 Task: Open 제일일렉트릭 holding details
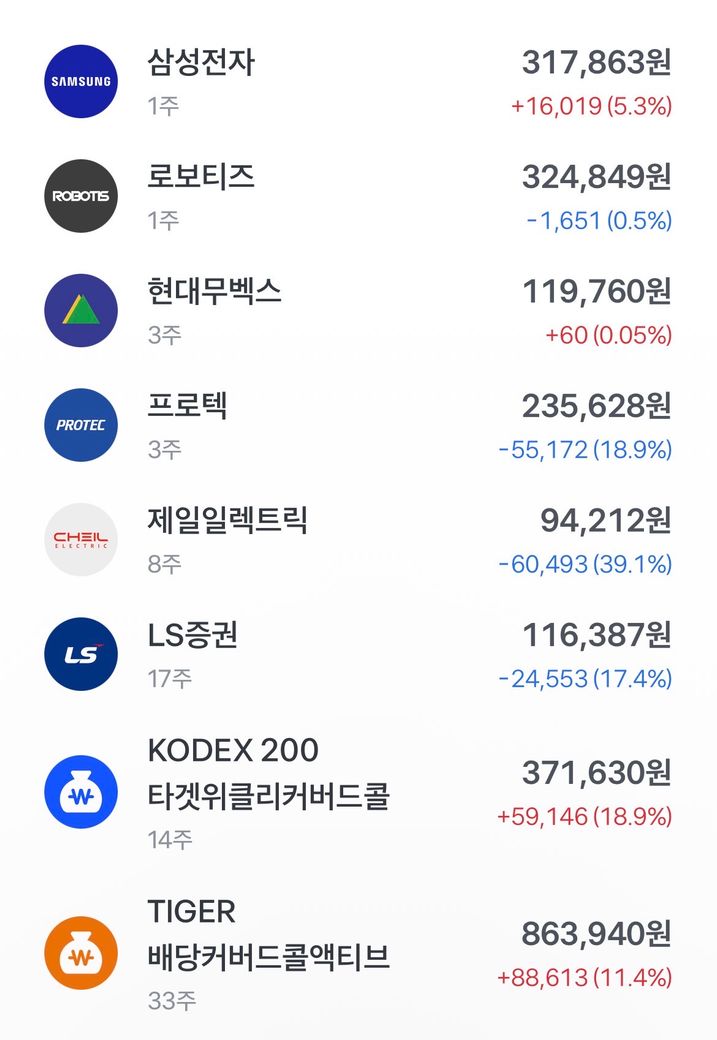tap(358, 540)
